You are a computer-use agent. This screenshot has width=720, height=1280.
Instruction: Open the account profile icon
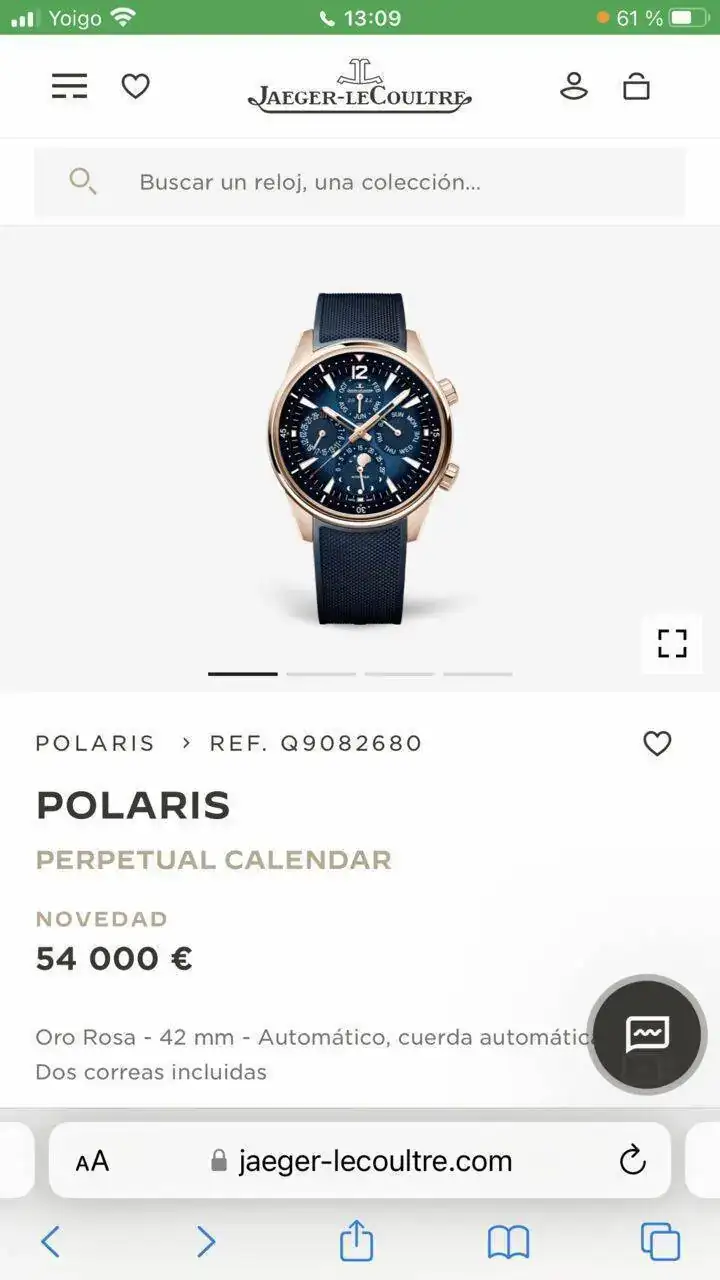click(x=574, y=86)
